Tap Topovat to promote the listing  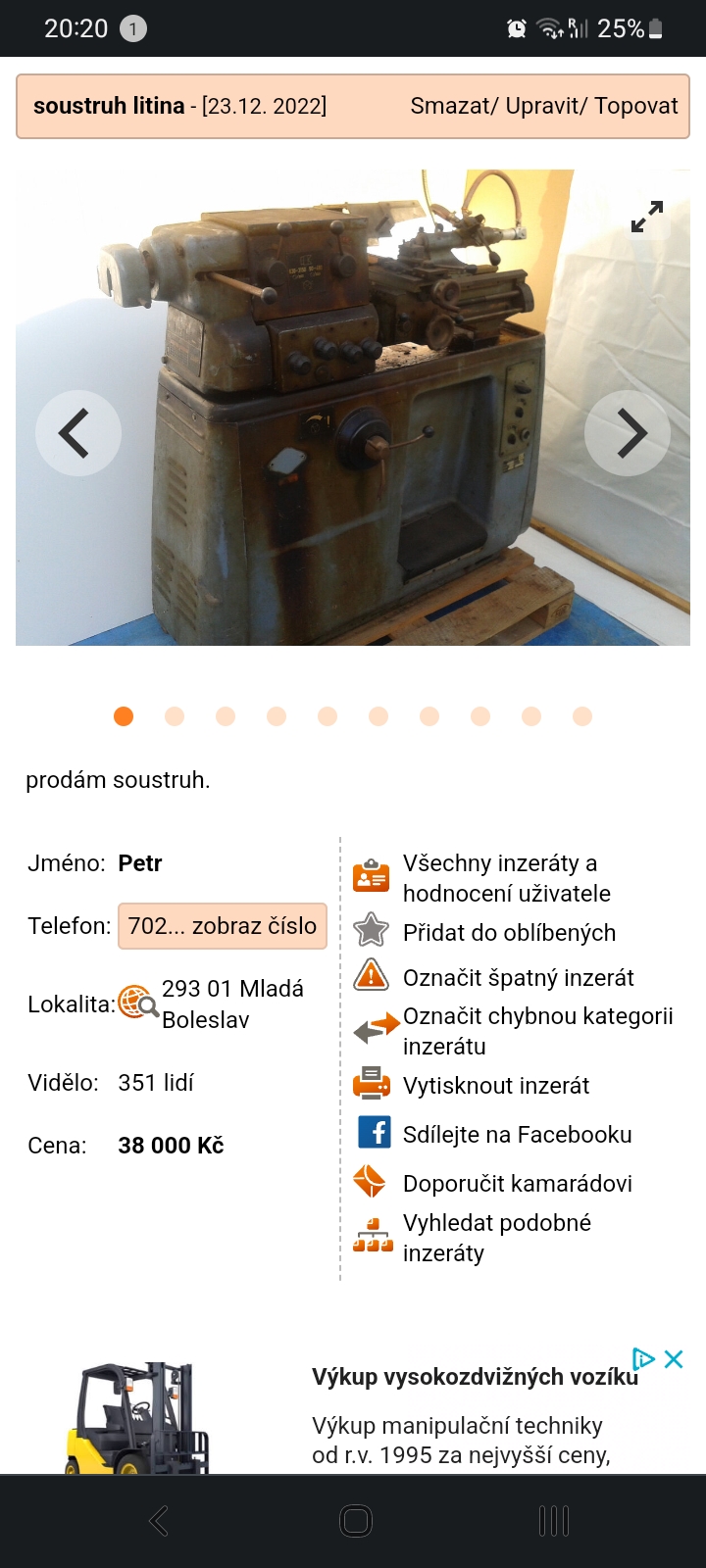tap(635, 106)
